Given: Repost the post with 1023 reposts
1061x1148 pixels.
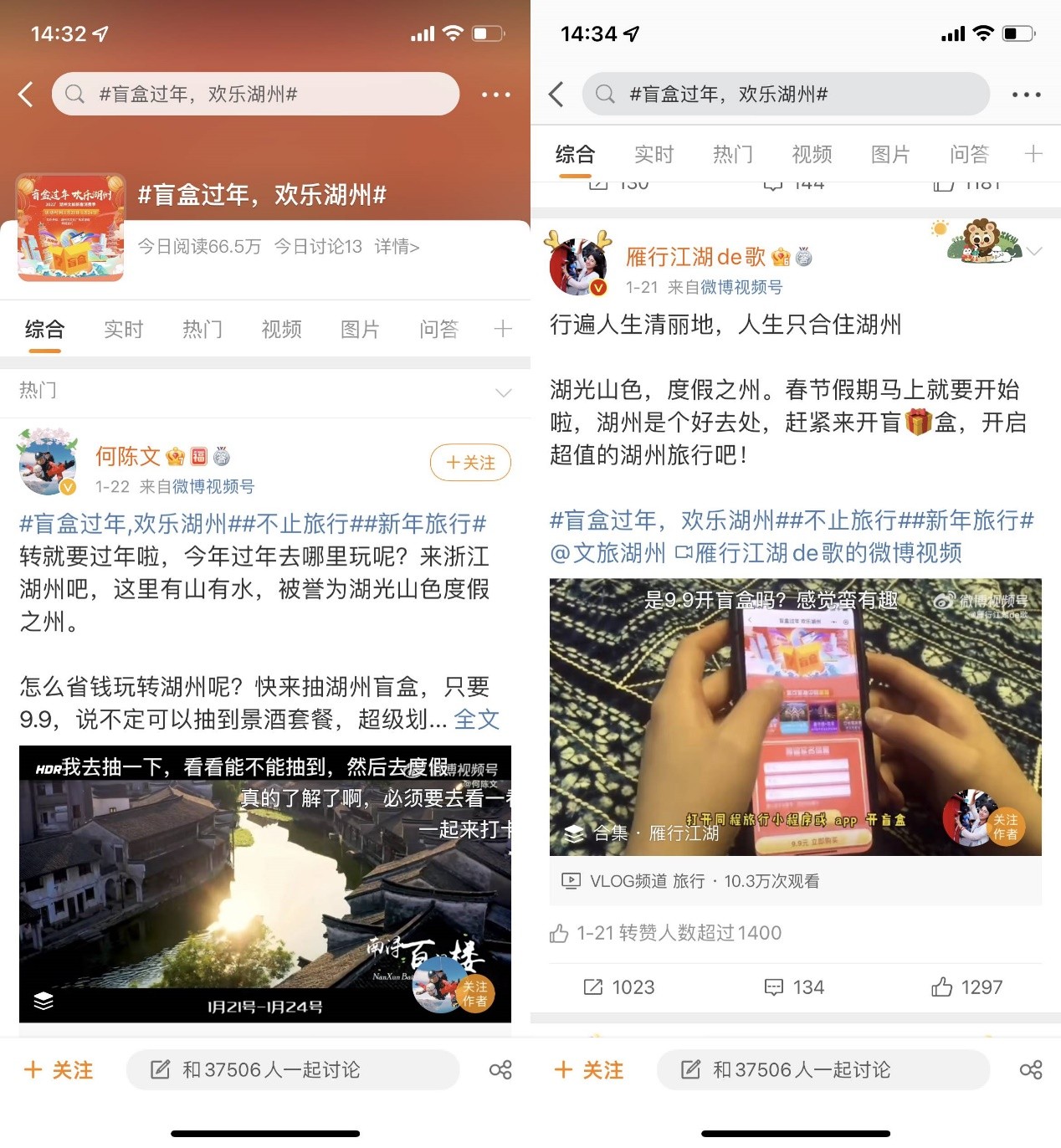Looking at the screenshot, I should coord(619,987).
